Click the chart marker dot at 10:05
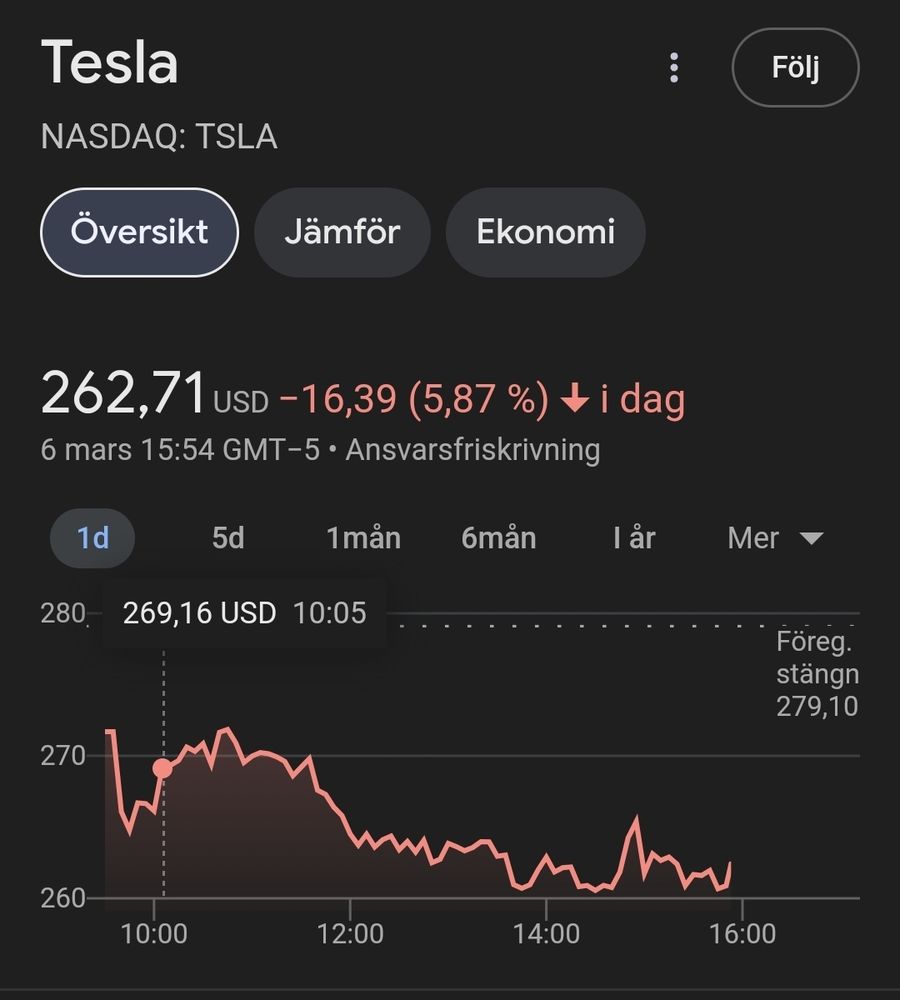900x1000 pixels. point(163,766)
